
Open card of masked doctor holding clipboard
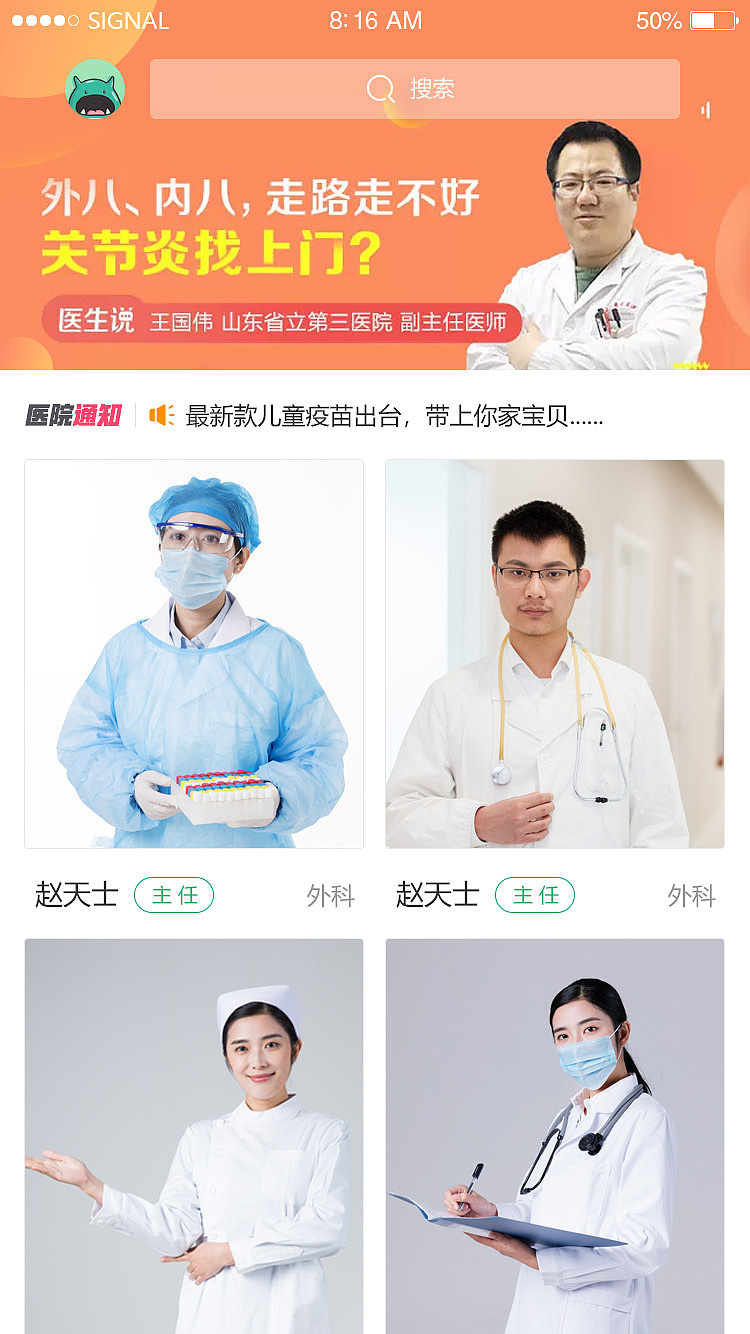(555, 1135)
